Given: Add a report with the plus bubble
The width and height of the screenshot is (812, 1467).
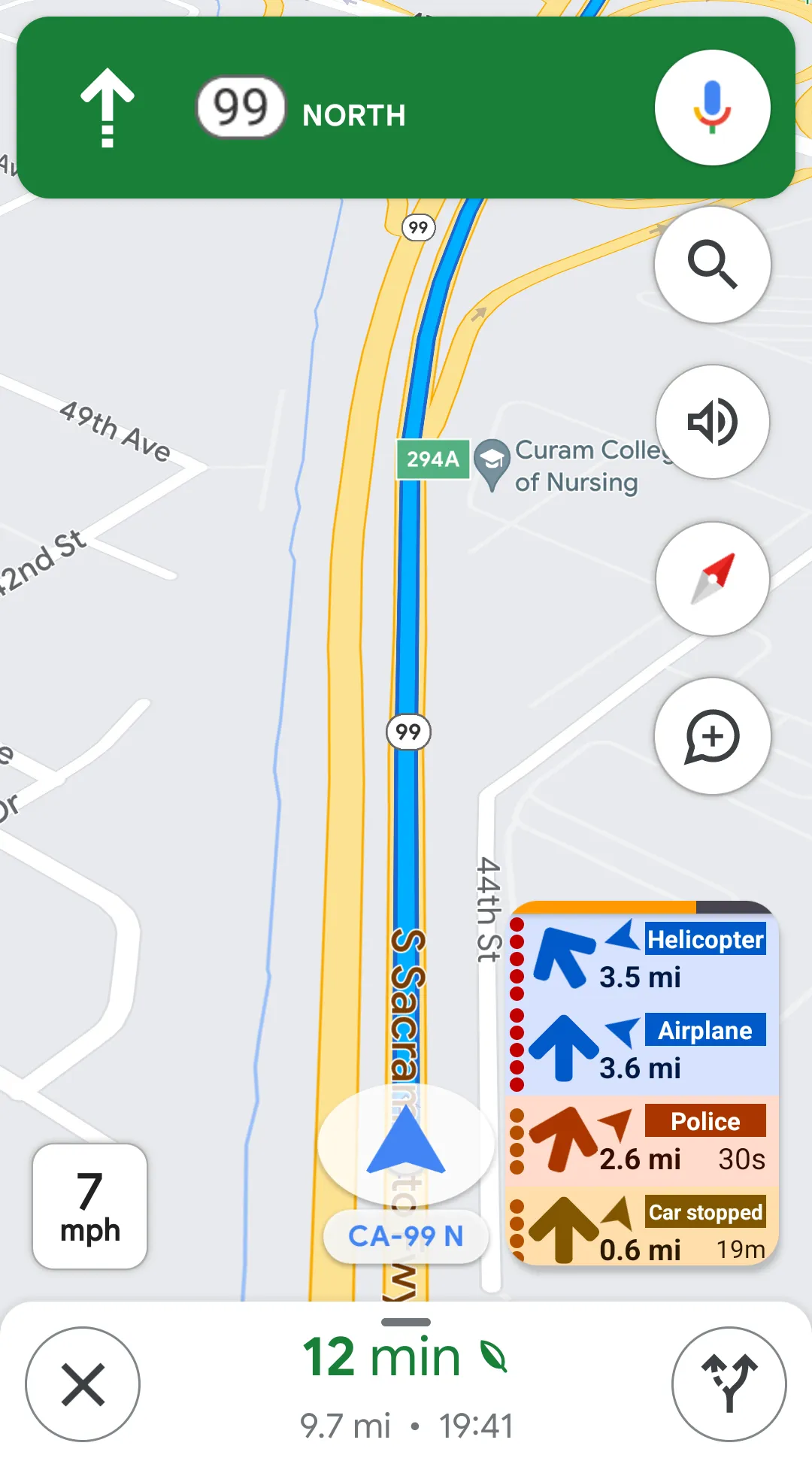Looking at the screenshot, I should [712, 736].
